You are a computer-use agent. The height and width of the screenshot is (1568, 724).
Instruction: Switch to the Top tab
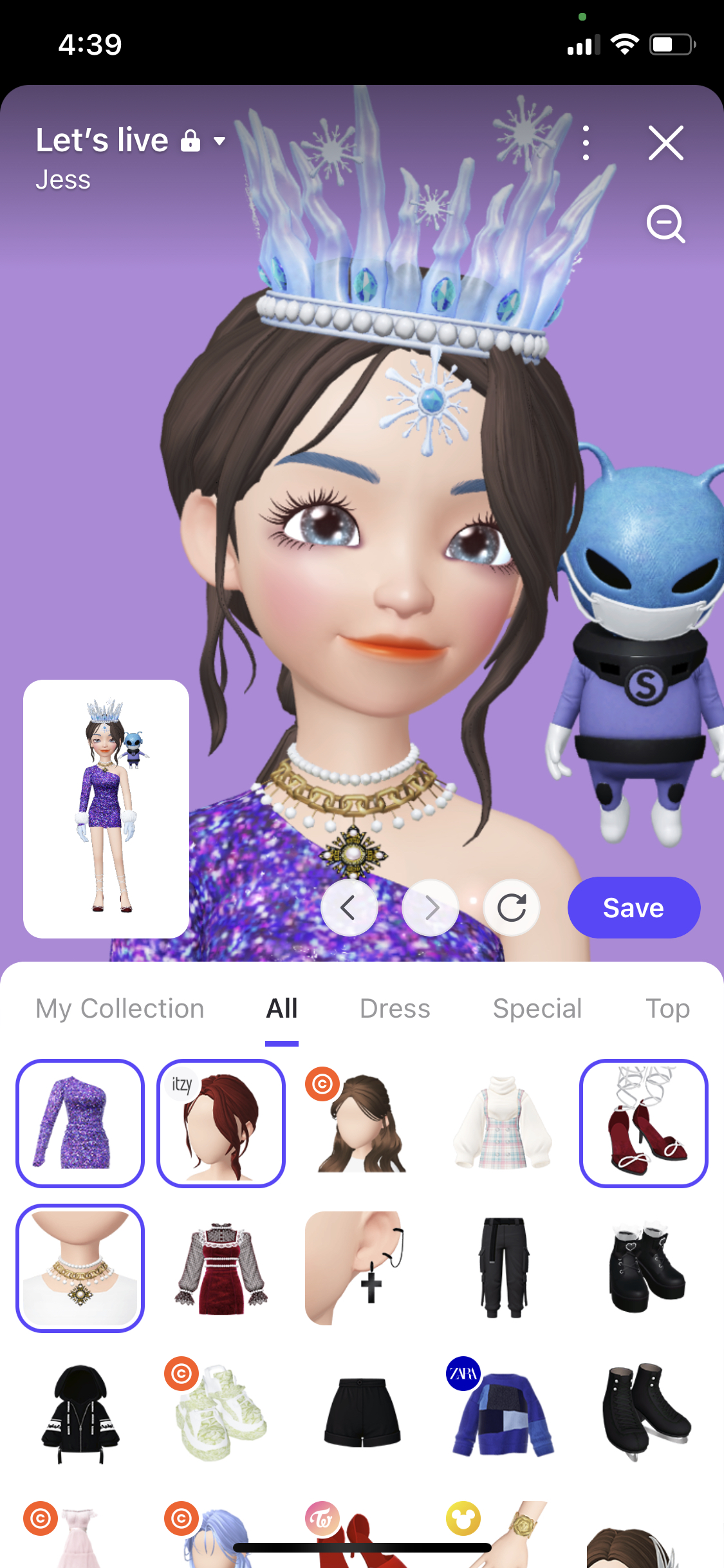tap(667, 1009)
